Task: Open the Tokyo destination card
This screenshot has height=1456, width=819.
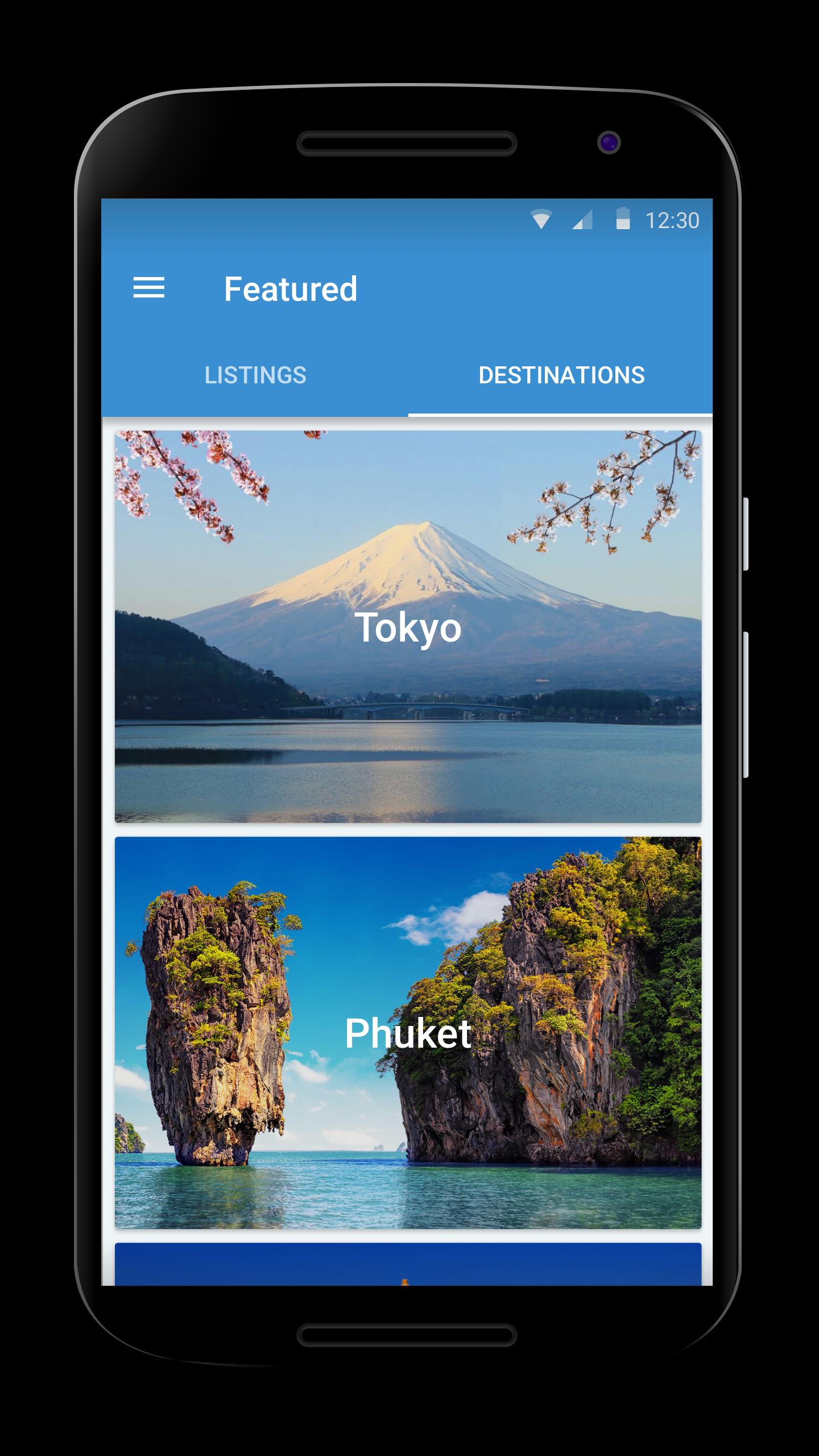Action: [408, 626]
